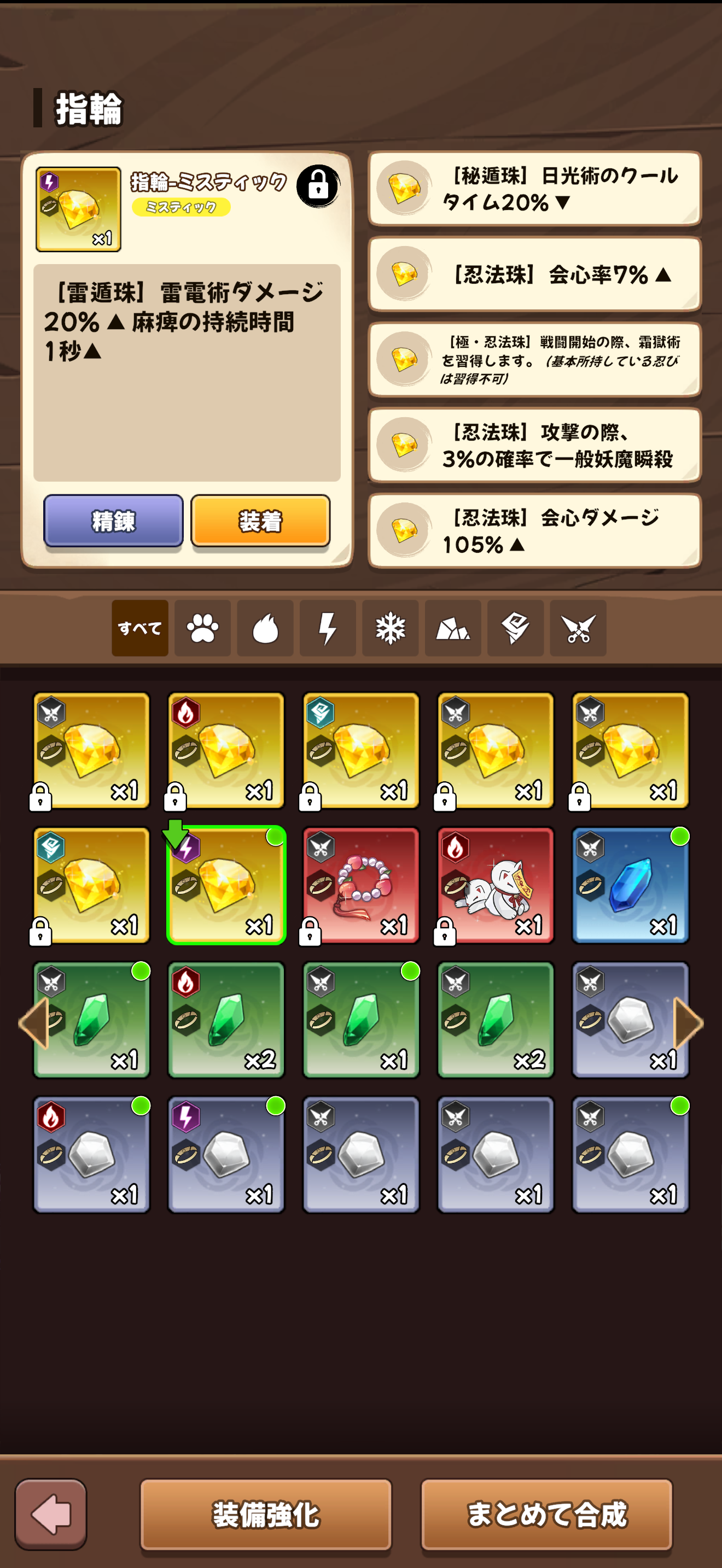Select the white fox charm ring
Screen dimensions: 722x1568
[496, 886]
